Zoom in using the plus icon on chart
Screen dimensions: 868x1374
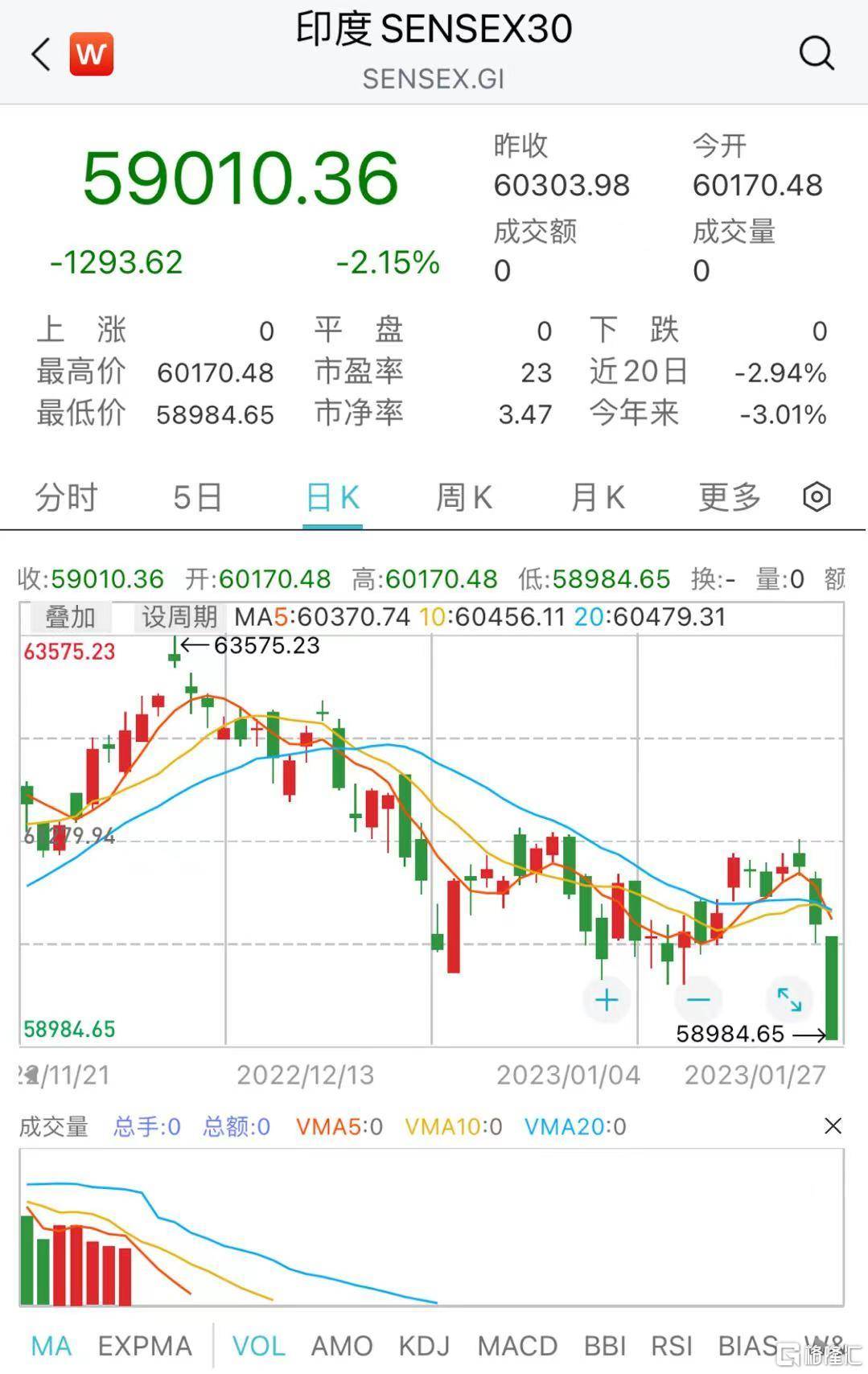607,999
